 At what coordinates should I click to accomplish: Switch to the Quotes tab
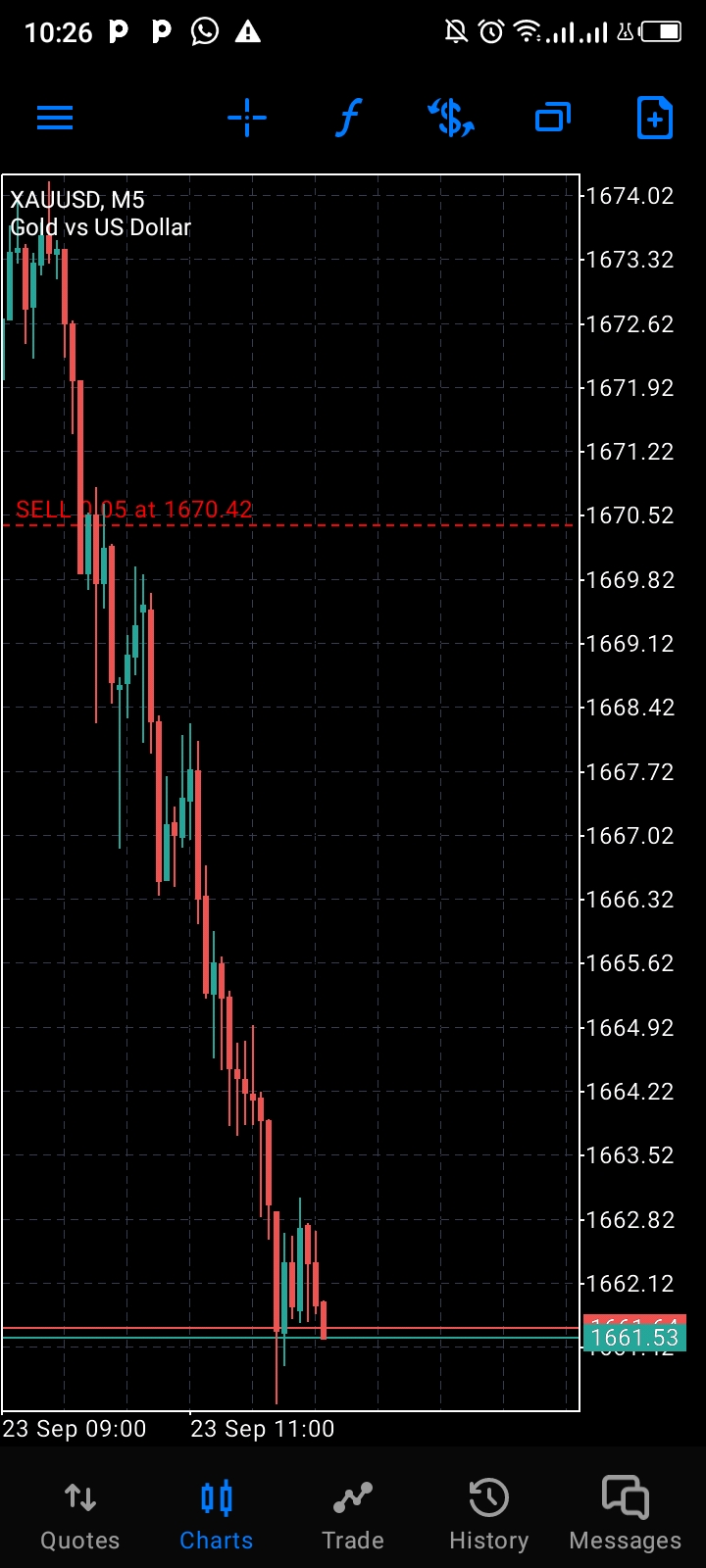(x=80, y=1516)
